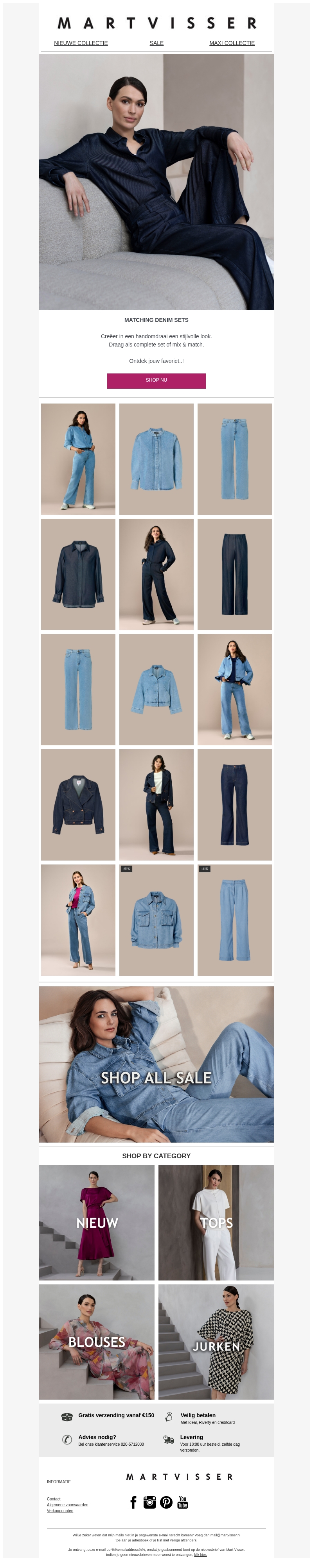Tap the Shop Nu button

pos(156,380)
